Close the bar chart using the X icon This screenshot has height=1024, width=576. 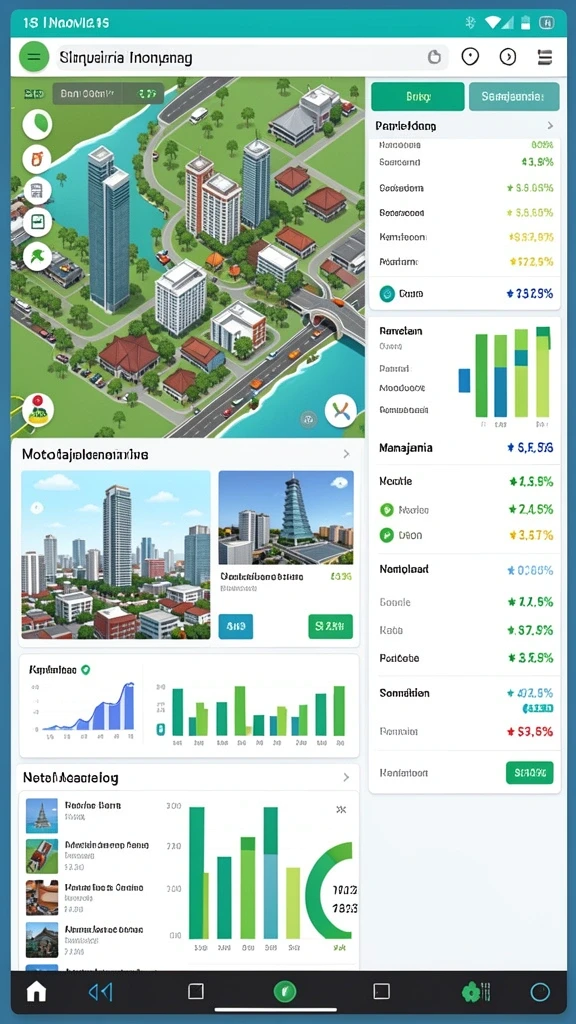tap(341, 810)
